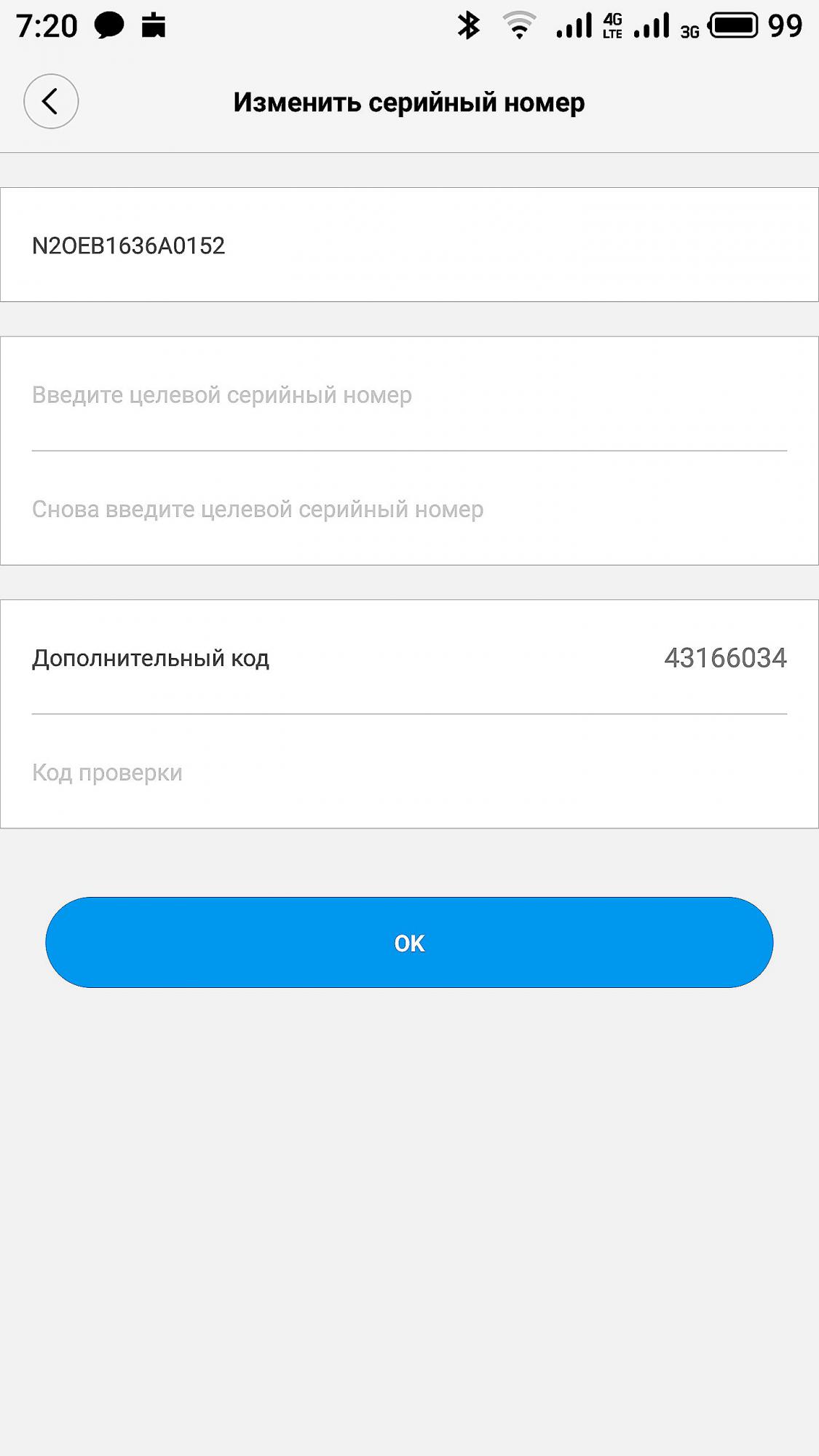Focus the re-enter target serial number field

pos(409,509)
